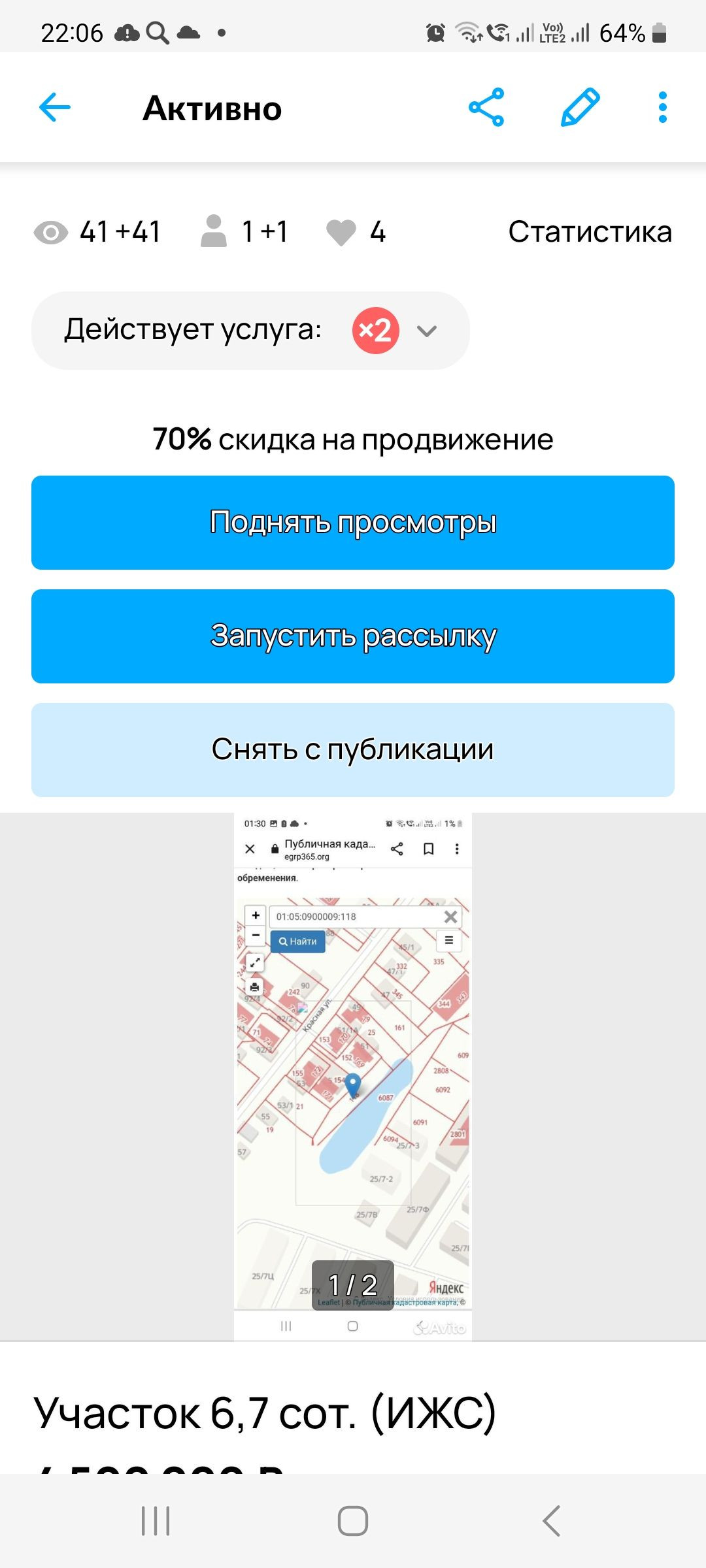The image size is (706, 1568).
Task: Select Снять с публикации
Action: [353, 750]
